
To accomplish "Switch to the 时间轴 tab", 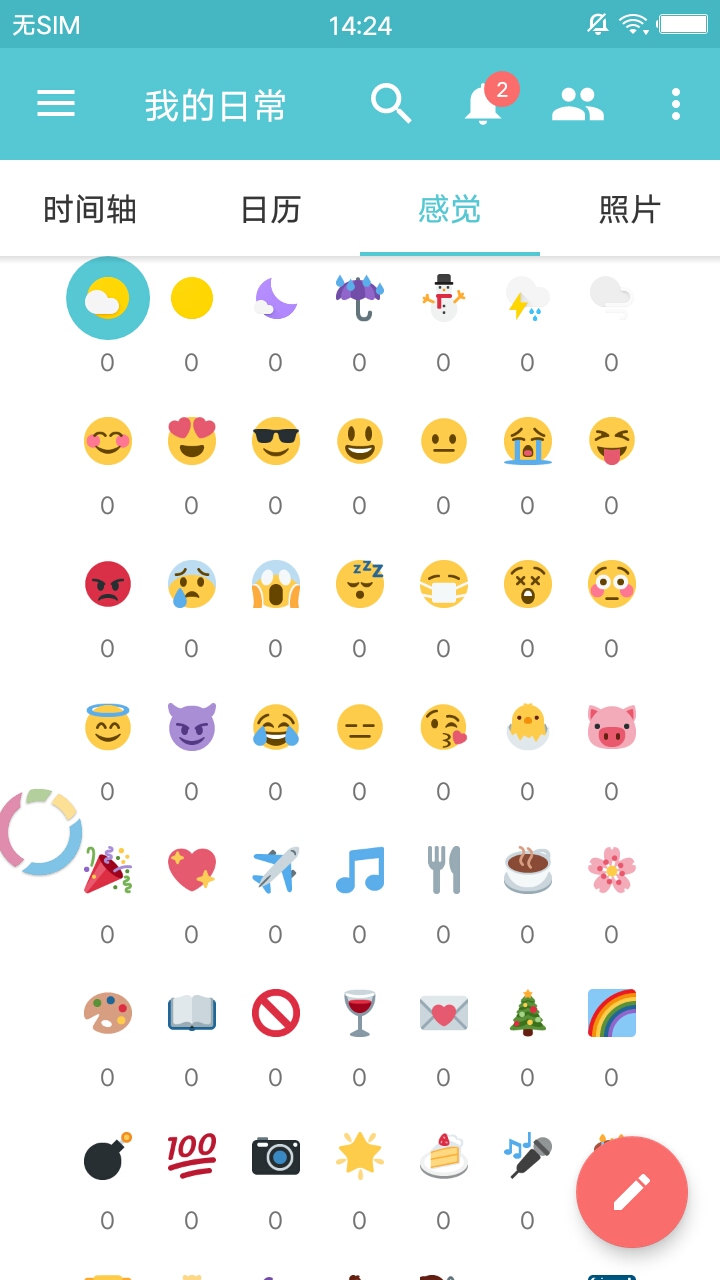I will click(x=90, y=210).
